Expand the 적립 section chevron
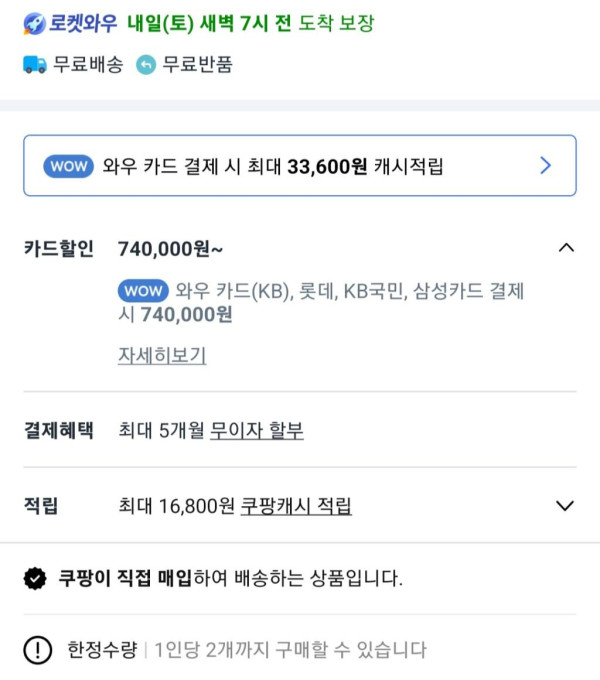Screen dimensions: 600x680 click(x=565, y=506)
